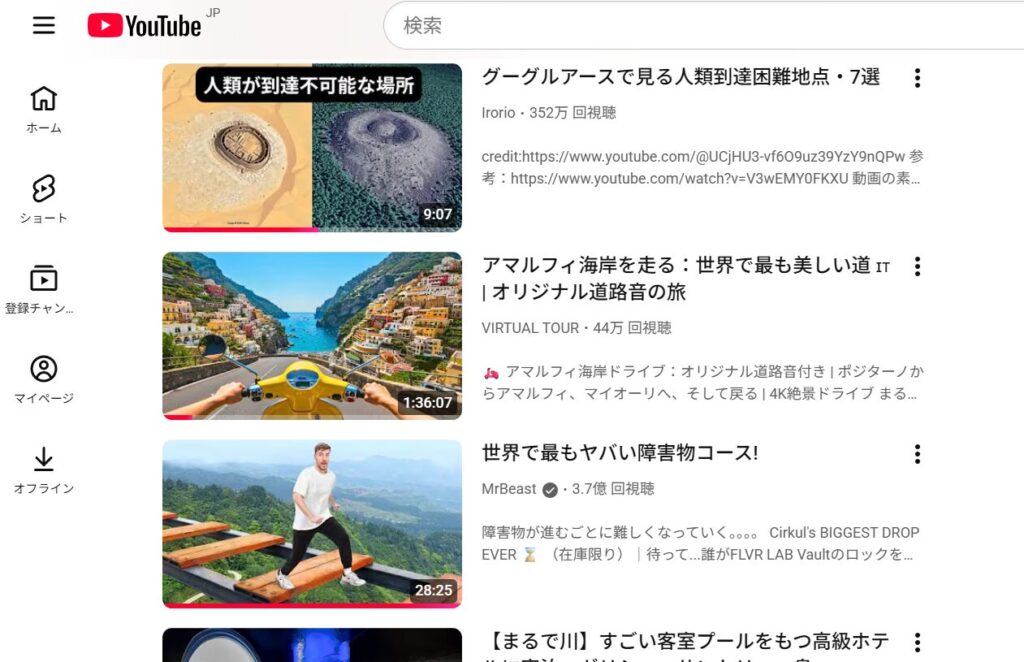Open more options for グーグルアース video
The image size is (1024, 662).
point(916,78)
